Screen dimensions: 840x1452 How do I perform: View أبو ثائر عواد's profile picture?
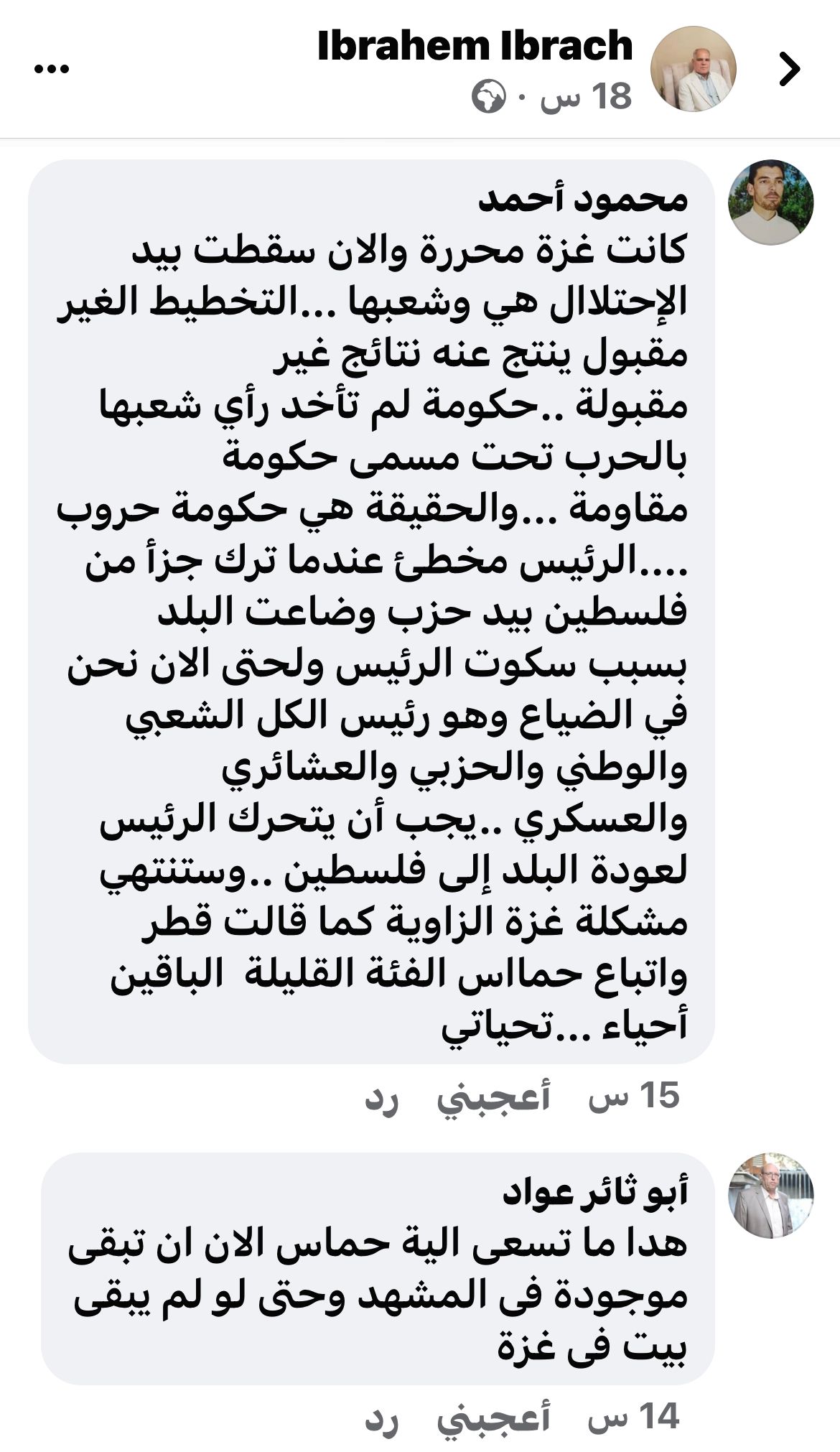click(770, 1196)
